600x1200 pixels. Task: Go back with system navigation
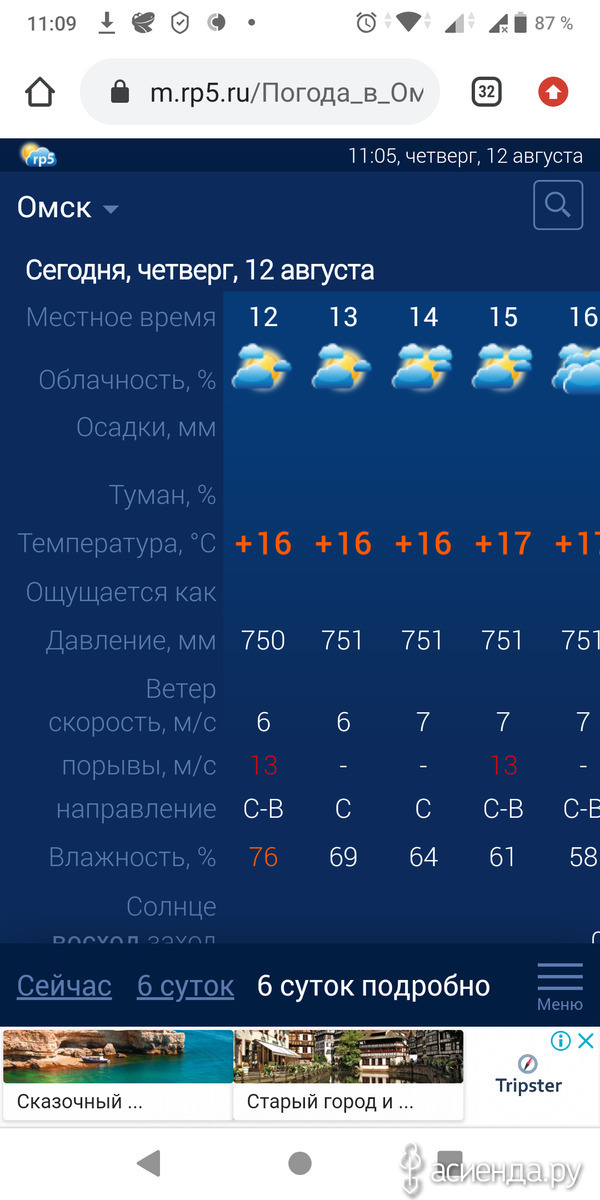[x=149, y=1162]
